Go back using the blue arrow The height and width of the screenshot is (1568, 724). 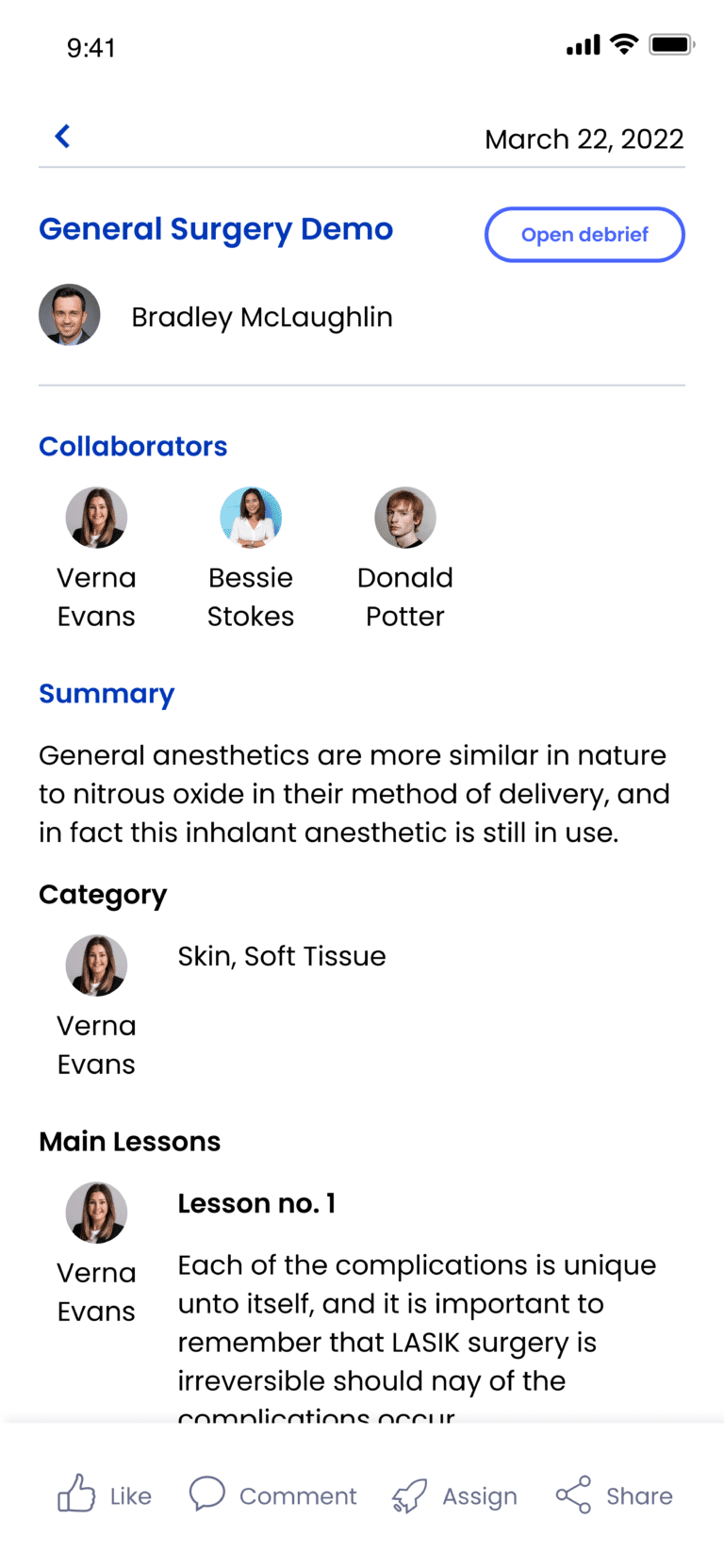(x=62, y=137)
